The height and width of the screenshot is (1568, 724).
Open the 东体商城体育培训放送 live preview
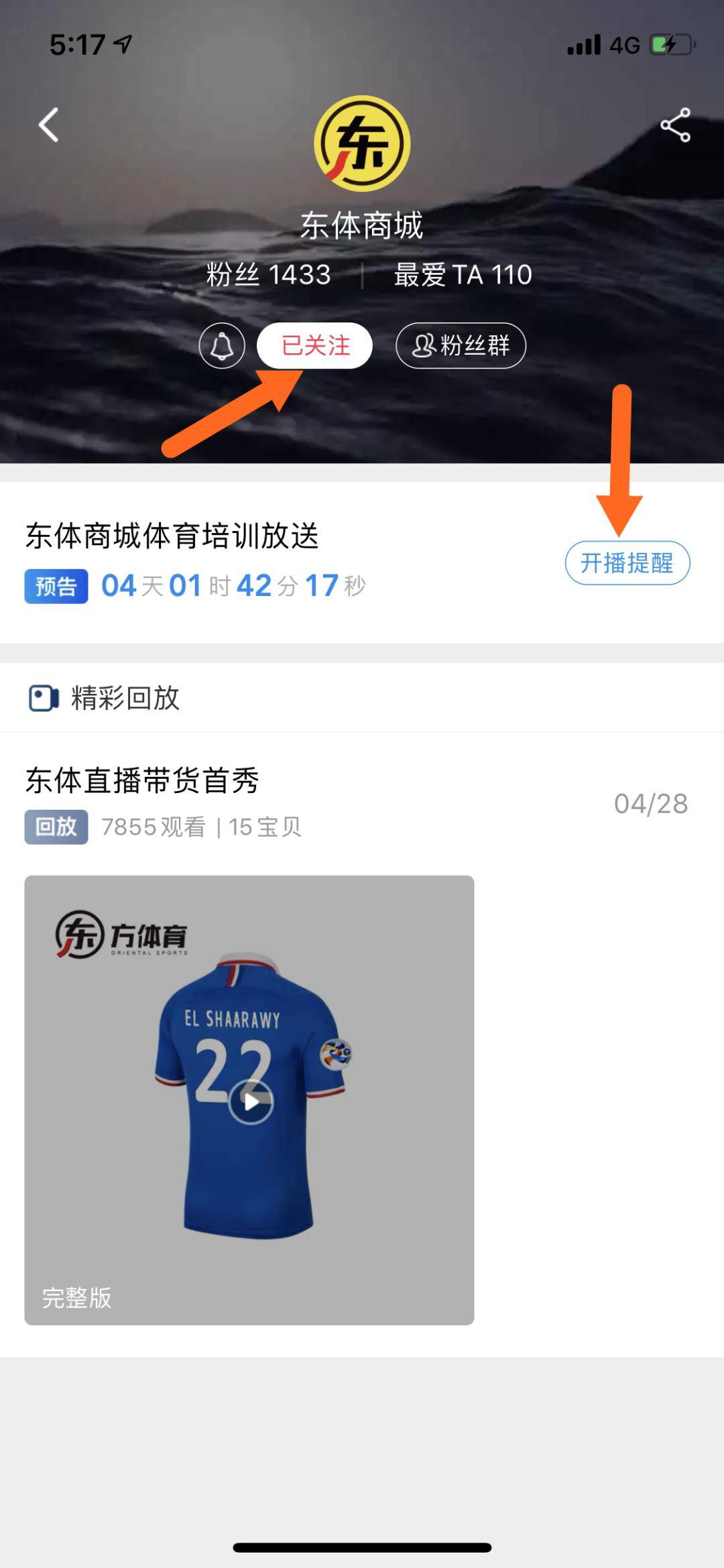click(172, 537)
